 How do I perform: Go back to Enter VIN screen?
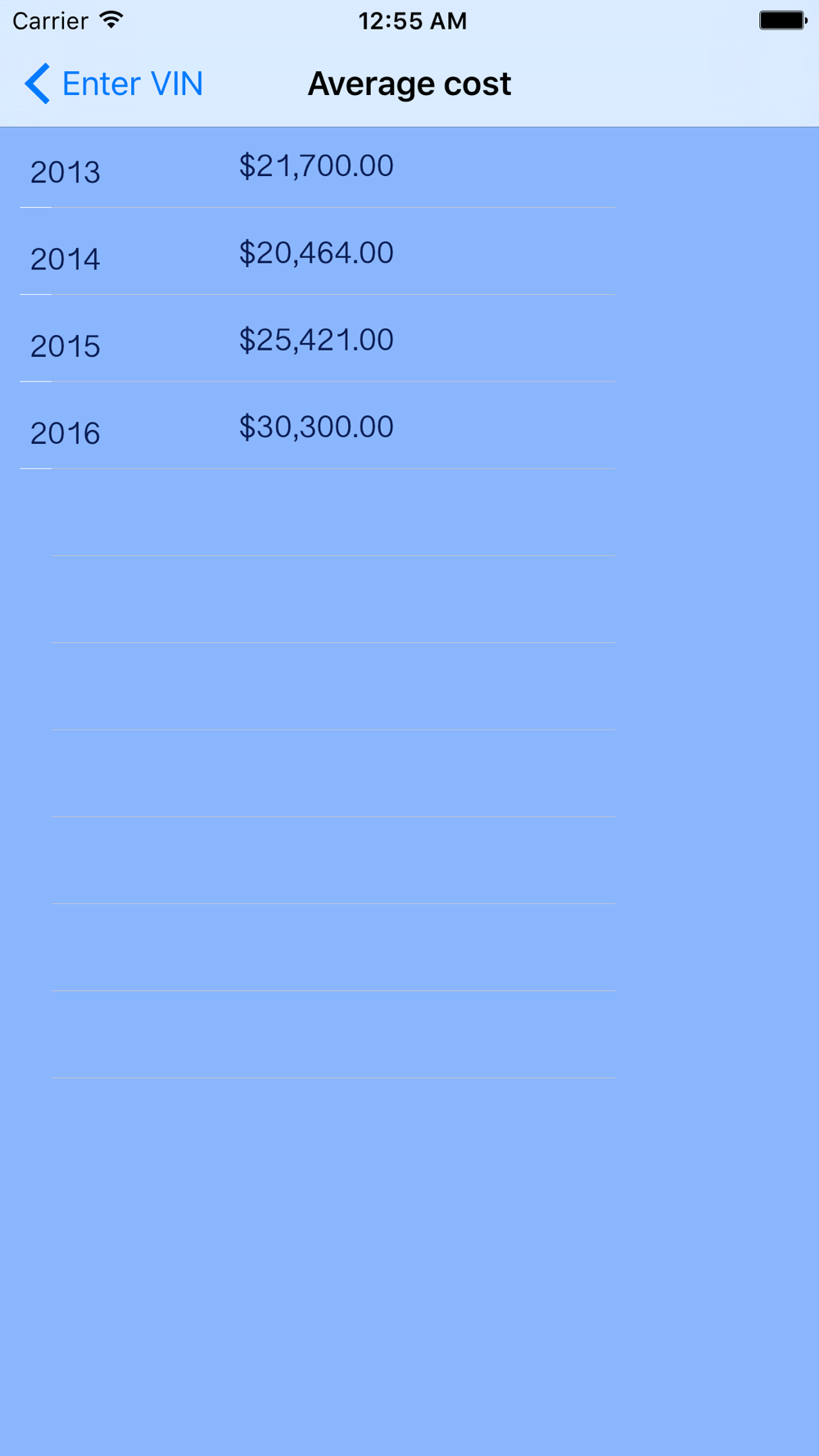point(115,84)
